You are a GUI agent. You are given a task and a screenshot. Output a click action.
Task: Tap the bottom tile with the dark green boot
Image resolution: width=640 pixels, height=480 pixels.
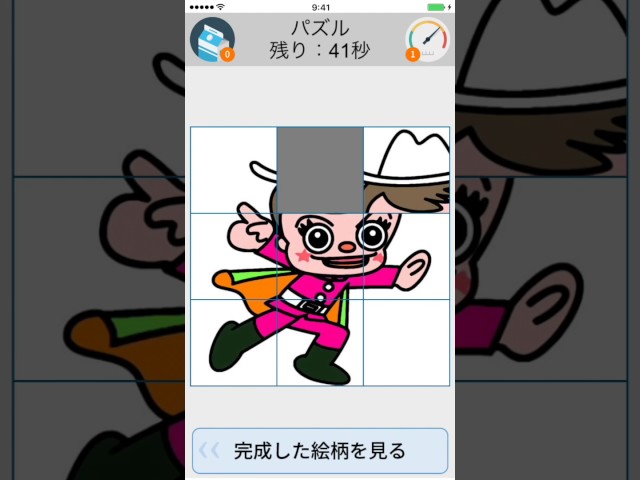point(234,342)
